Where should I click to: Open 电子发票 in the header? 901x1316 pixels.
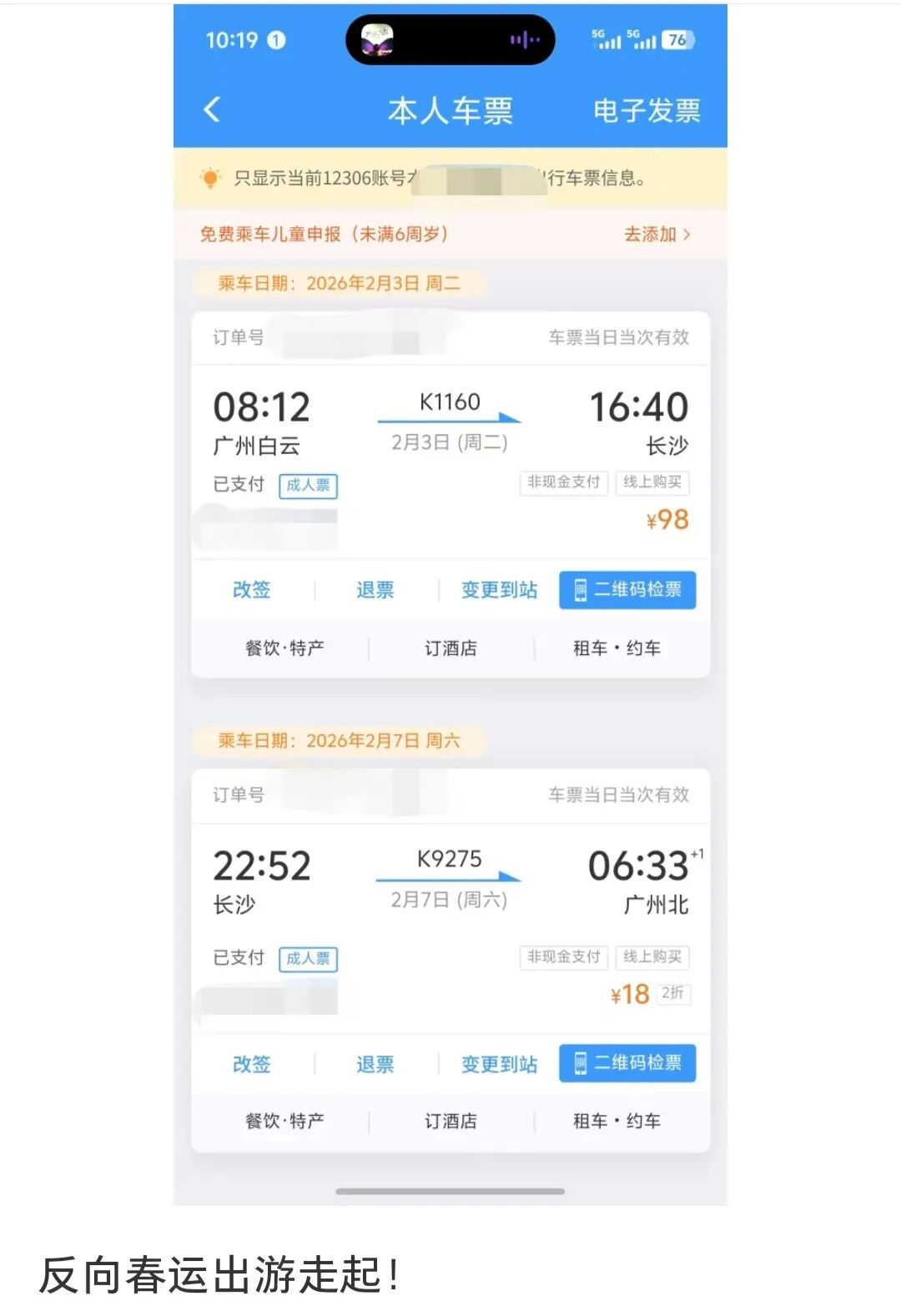tap(647, 110)
